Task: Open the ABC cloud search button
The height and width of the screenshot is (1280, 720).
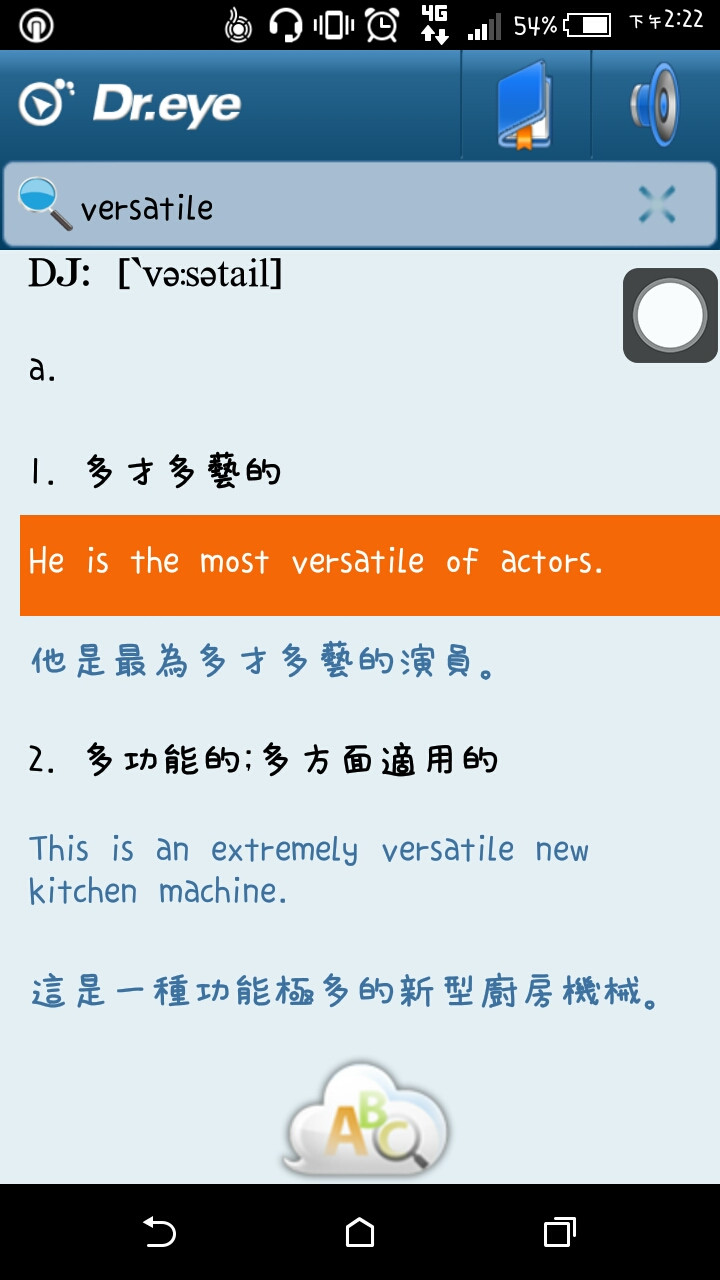Action: coord(366,1120)
